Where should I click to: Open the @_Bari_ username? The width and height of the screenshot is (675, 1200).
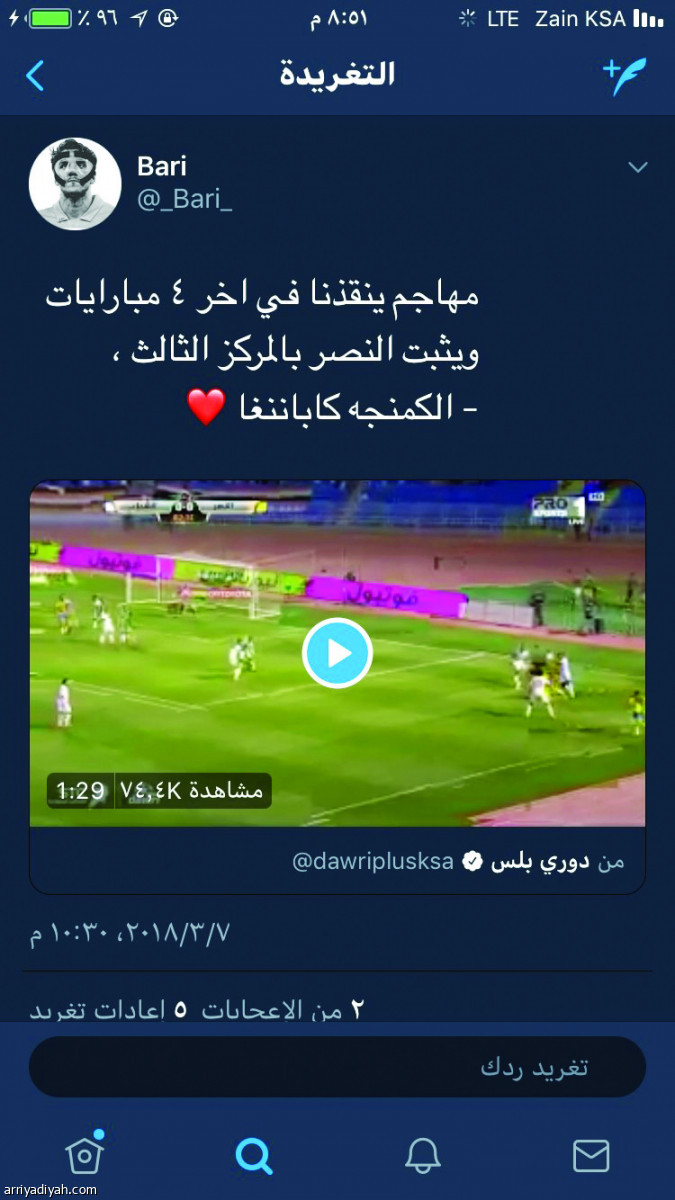click(185, 200)
